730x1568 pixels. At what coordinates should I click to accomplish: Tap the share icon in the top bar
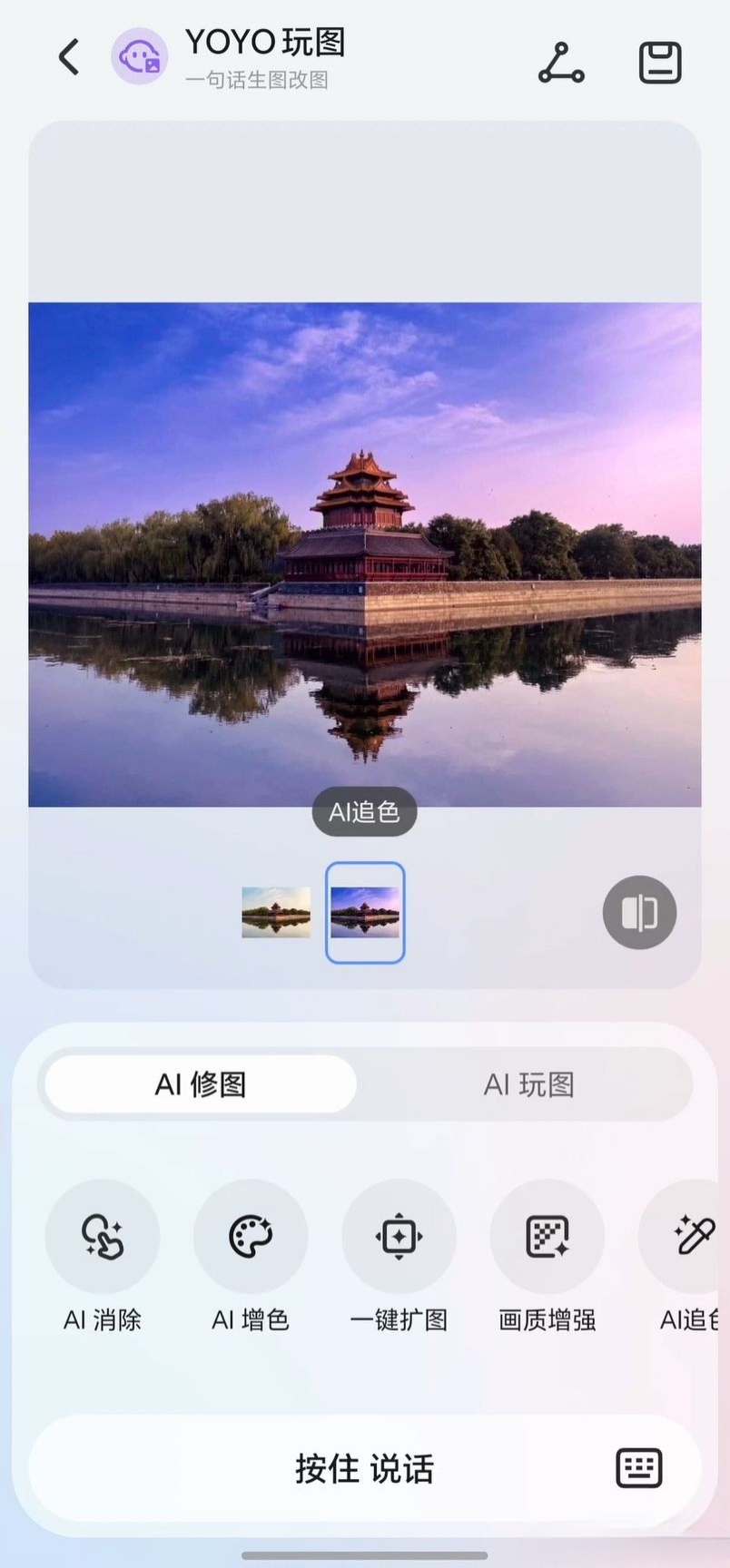[561, 63]
